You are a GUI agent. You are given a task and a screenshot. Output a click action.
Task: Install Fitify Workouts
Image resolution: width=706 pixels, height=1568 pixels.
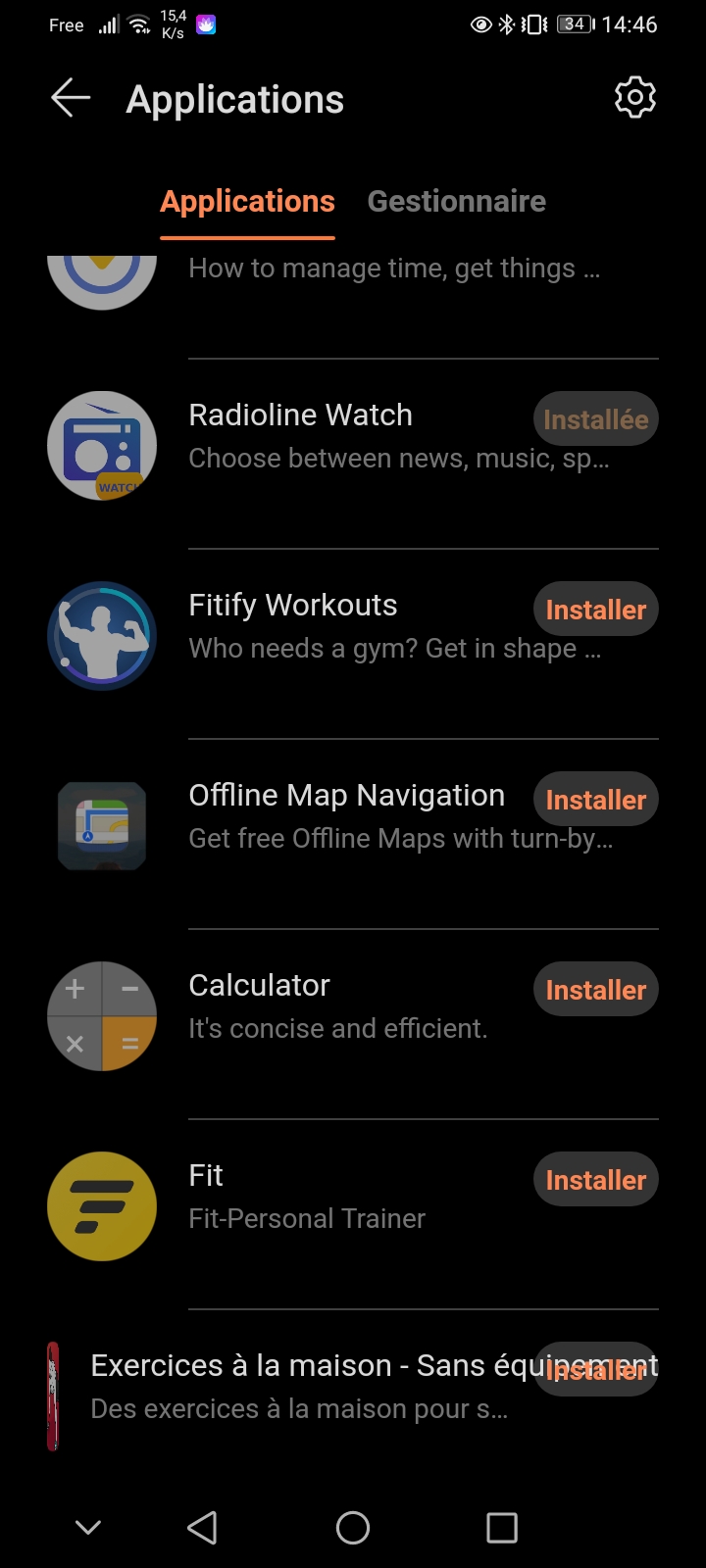(595, 610)
